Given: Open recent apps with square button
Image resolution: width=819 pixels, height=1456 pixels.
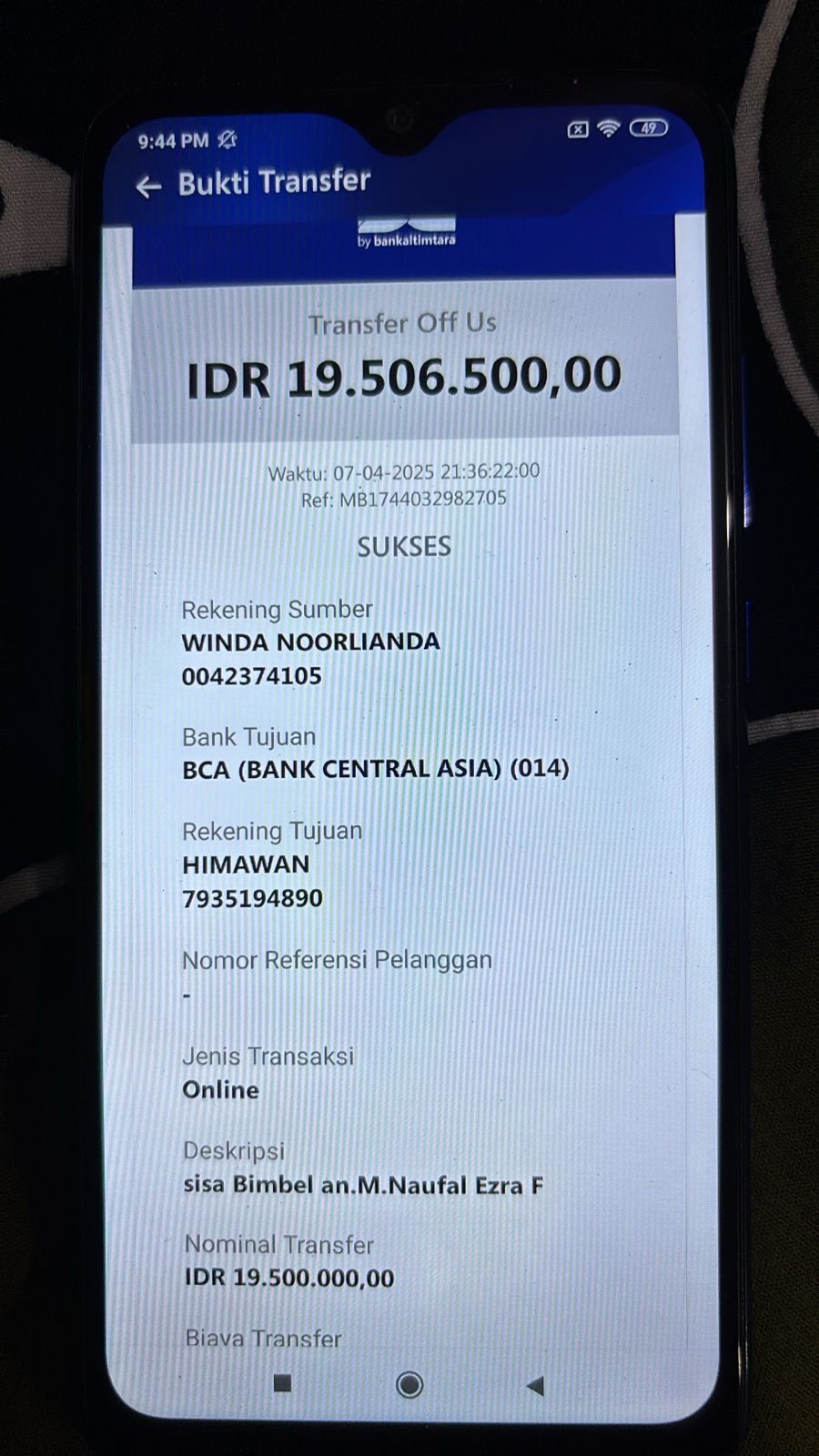Looking at the screenshot, I should 282,1383.
